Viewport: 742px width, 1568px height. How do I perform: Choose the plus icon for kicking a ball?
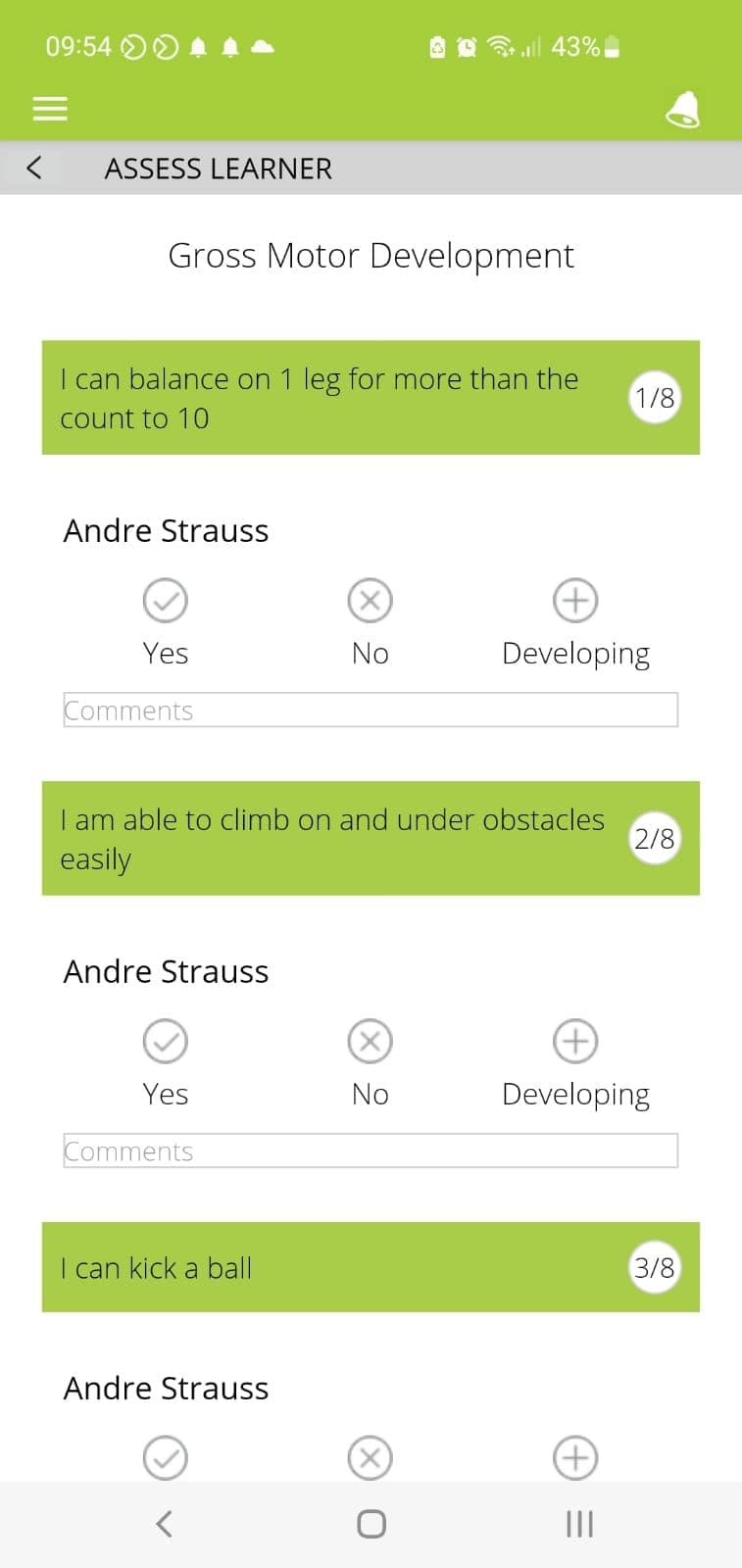[575, 1458]
